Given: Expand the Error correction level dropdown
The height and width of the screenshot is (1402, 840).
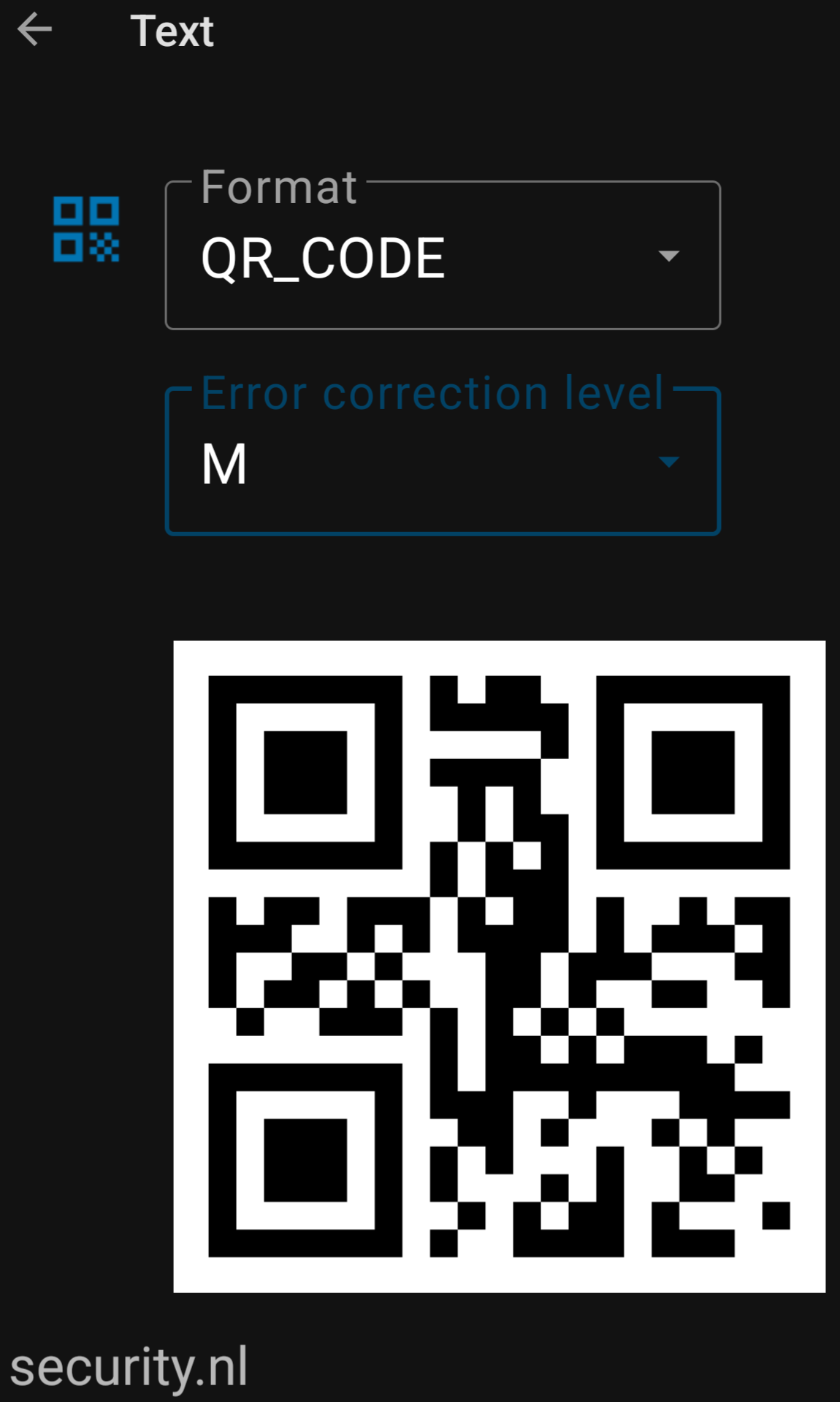Looking at the screenshot, I should tap(443, 462).
